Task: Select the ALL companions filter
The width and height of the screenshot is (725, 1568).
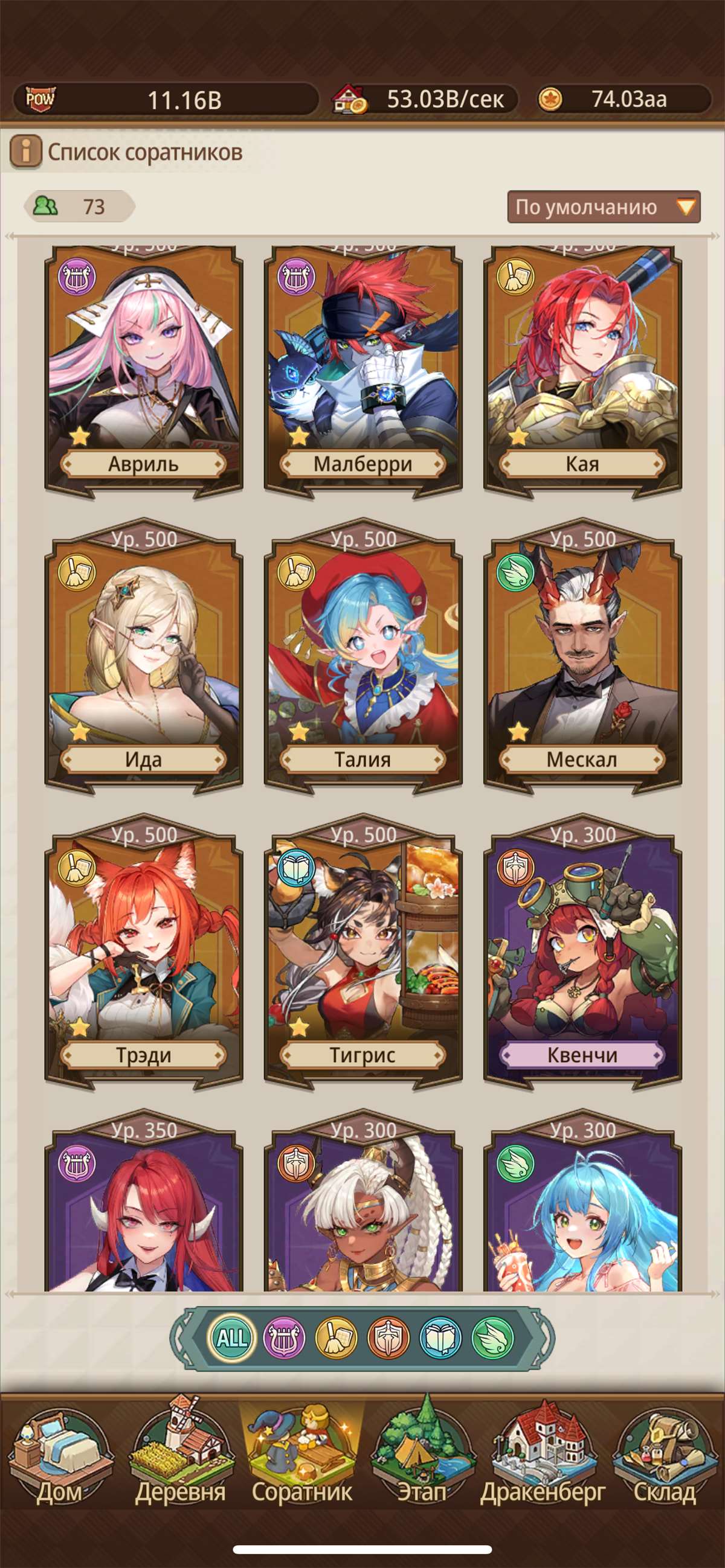Action: click(231, 1338)
